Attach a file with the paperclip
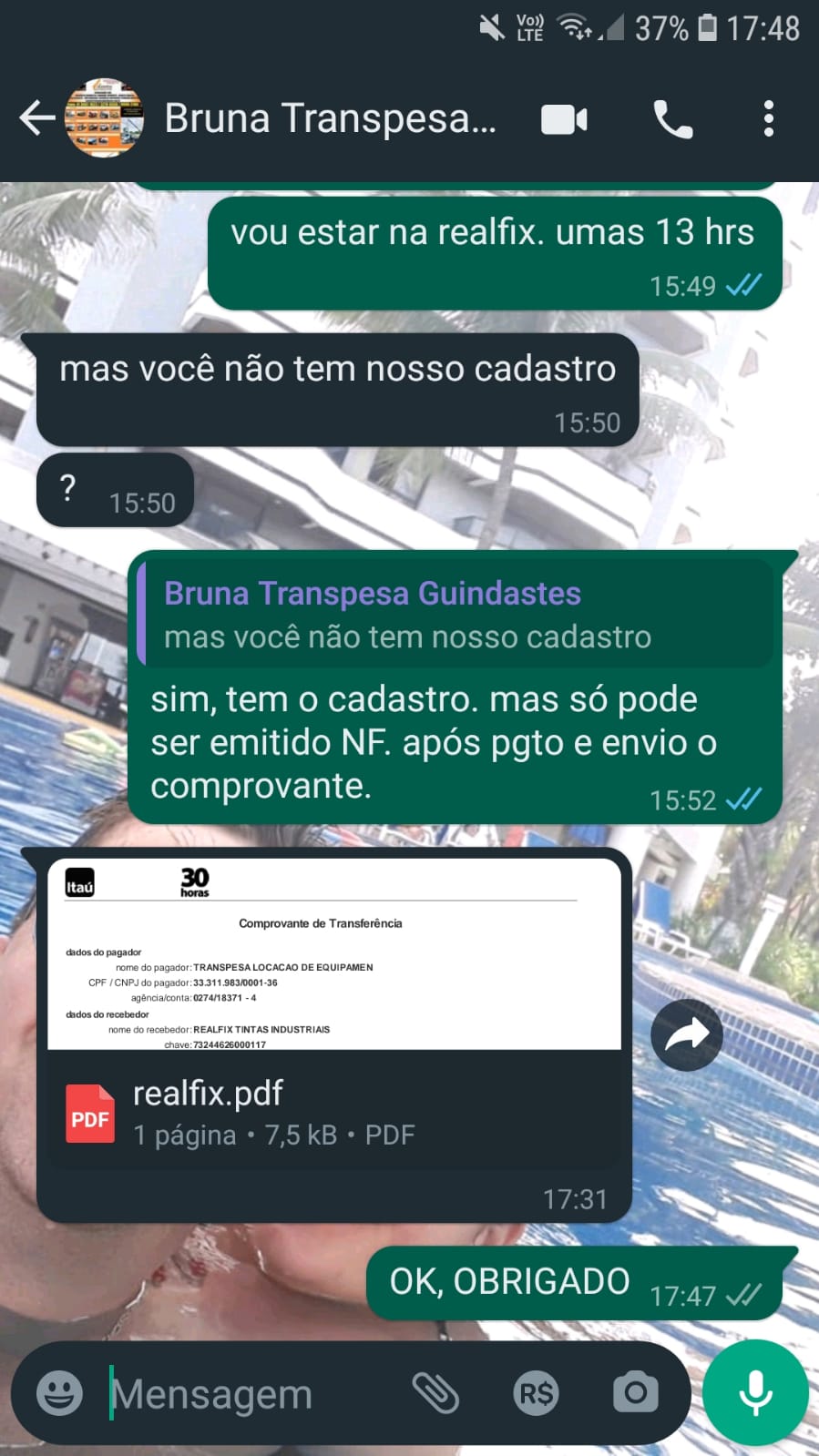 pyautogui.click(x=435, y=1393)
